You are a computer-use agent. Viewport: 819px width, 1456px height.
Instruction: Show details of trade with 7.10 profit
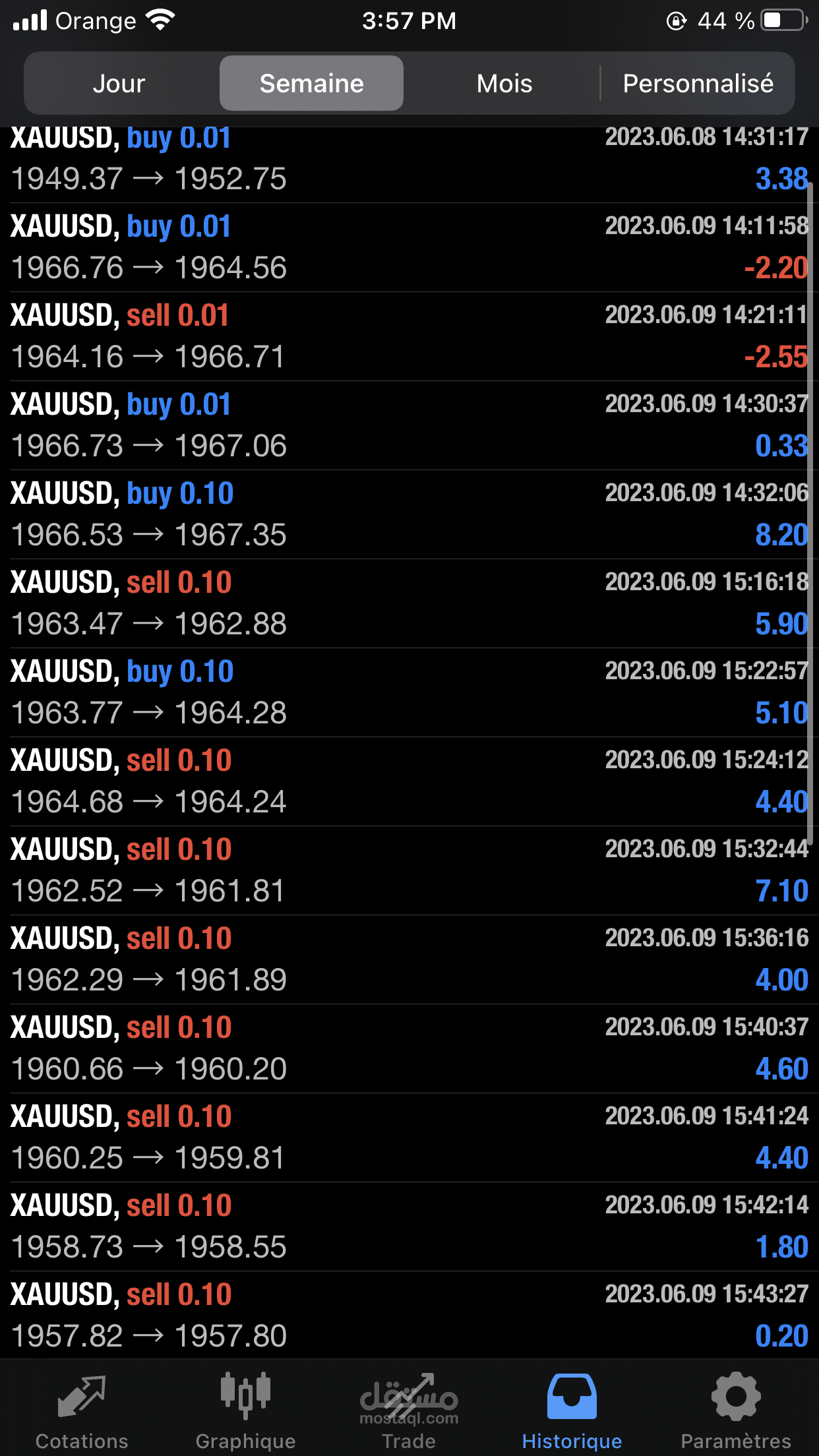(409, 870)
